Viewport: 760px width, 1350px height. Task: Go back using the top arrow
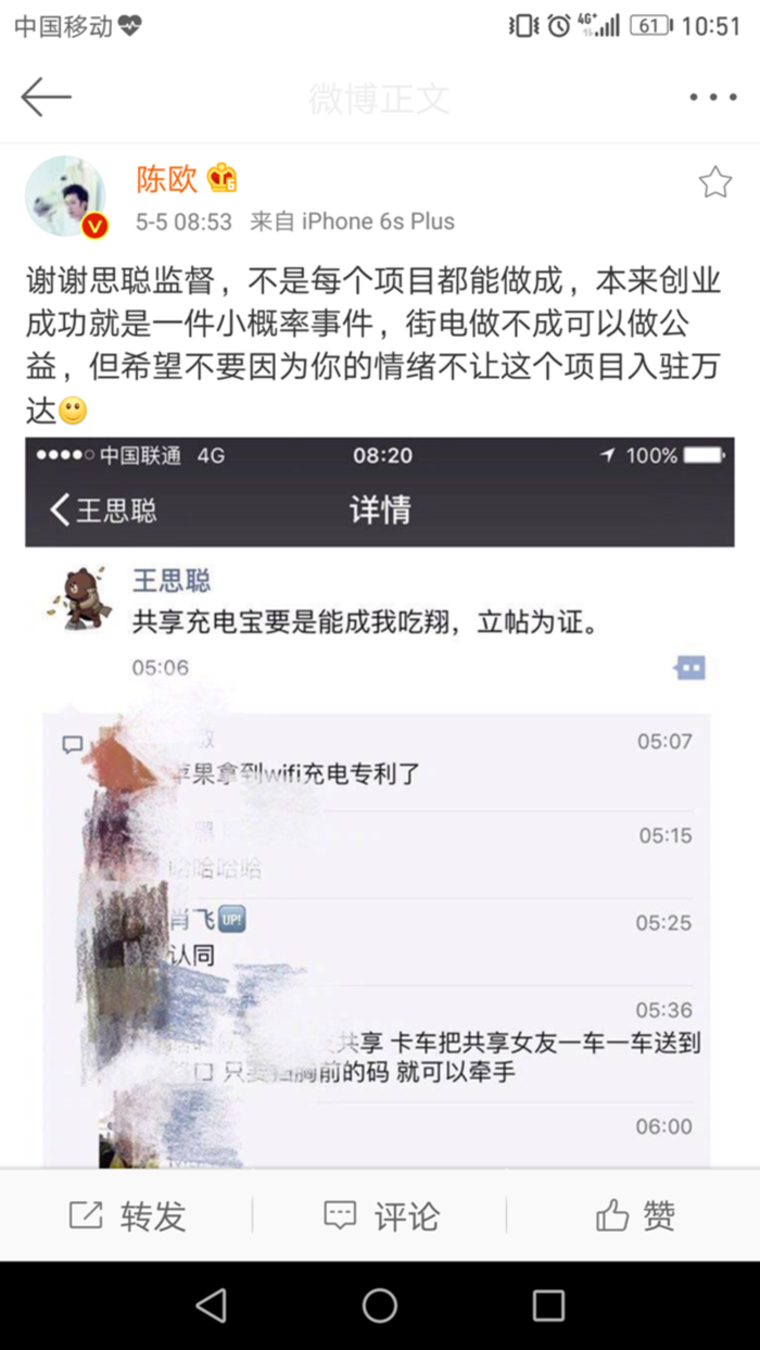click(x=46, y=97)
